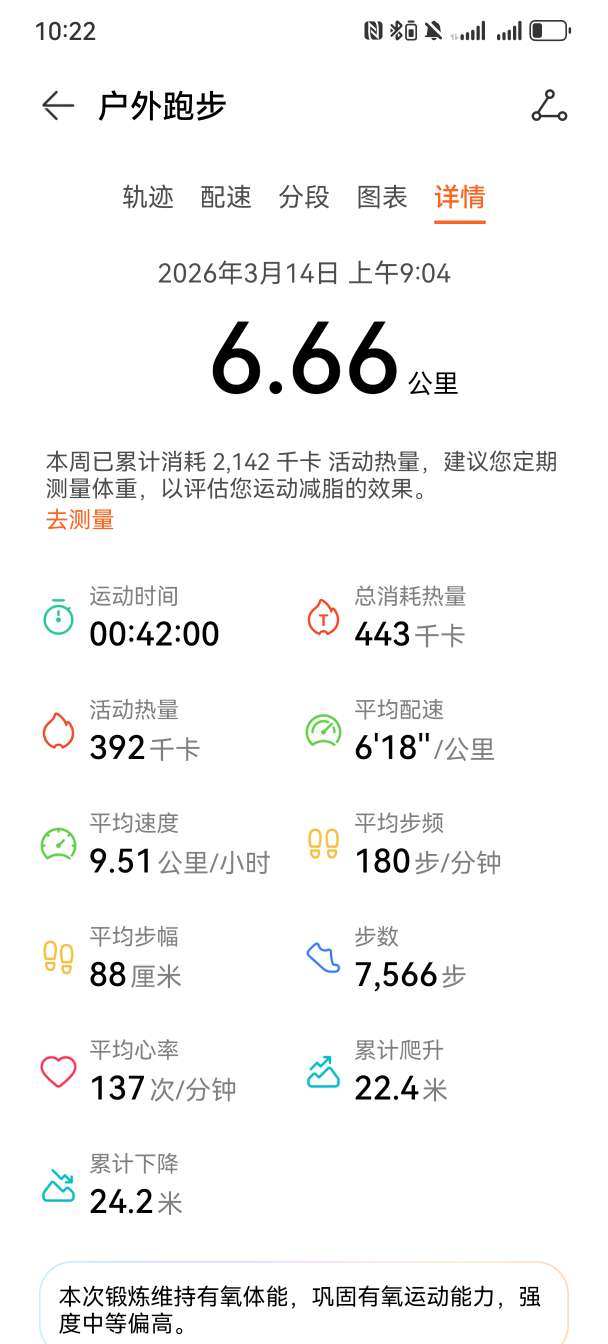The width and height of the screenshot is (608, 1344).
Task: Open the 分段 tab
Action: [x=304, y=197]
